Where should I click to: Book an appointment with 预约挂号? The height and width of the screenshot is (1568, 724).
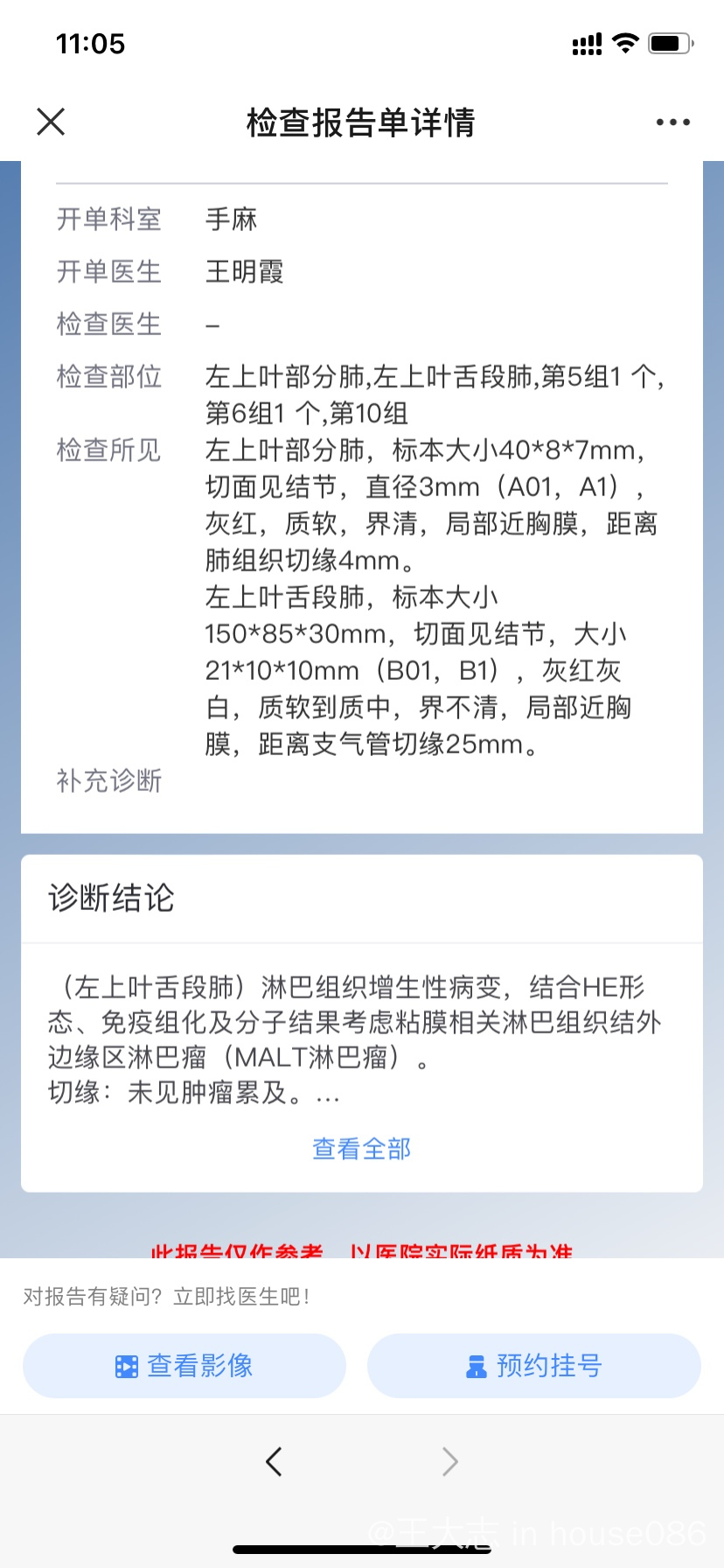pos(534,1366)
